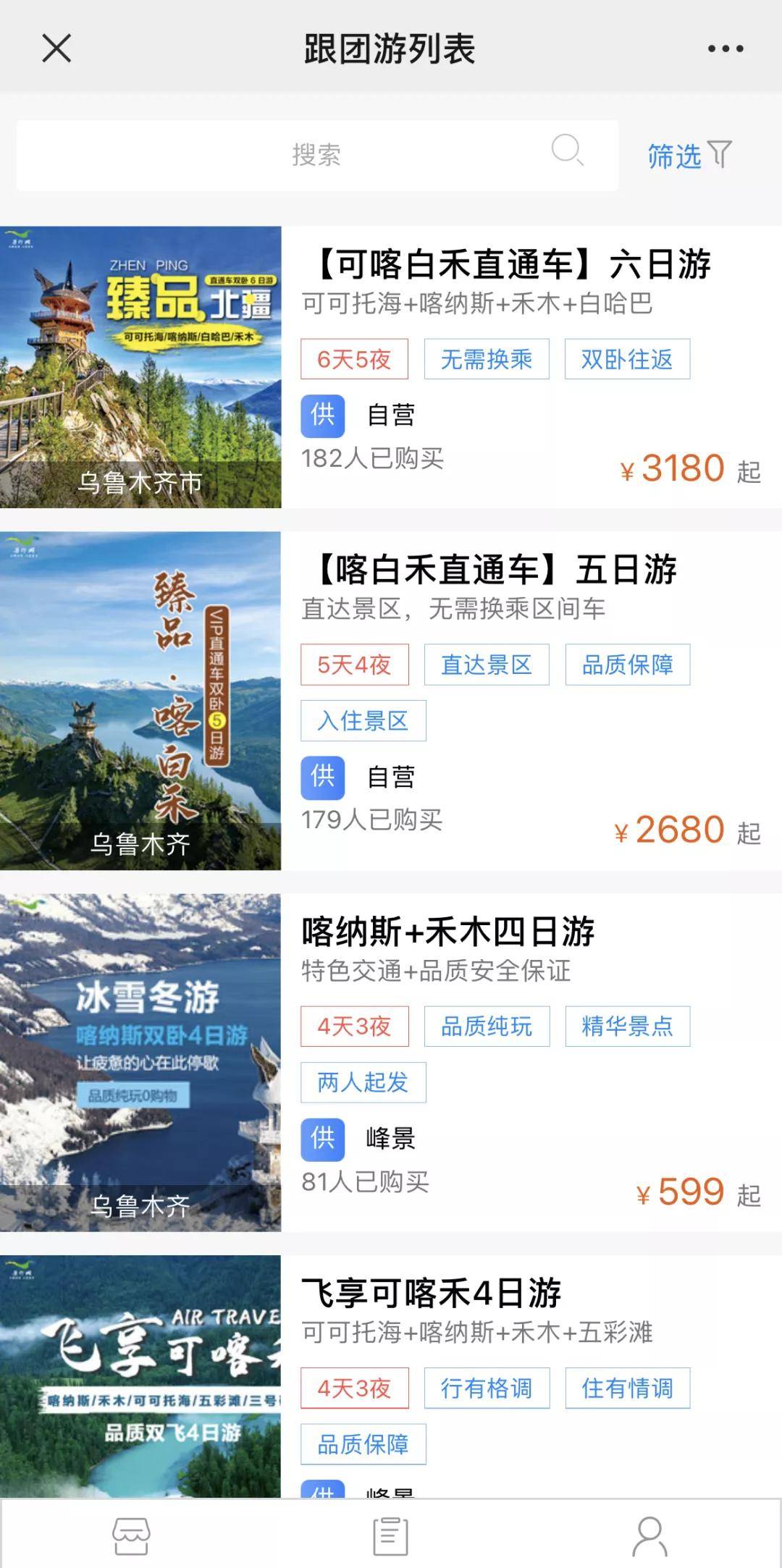Open 【可喀白禾直通车】六日游 tour

(x=514, y=265)
